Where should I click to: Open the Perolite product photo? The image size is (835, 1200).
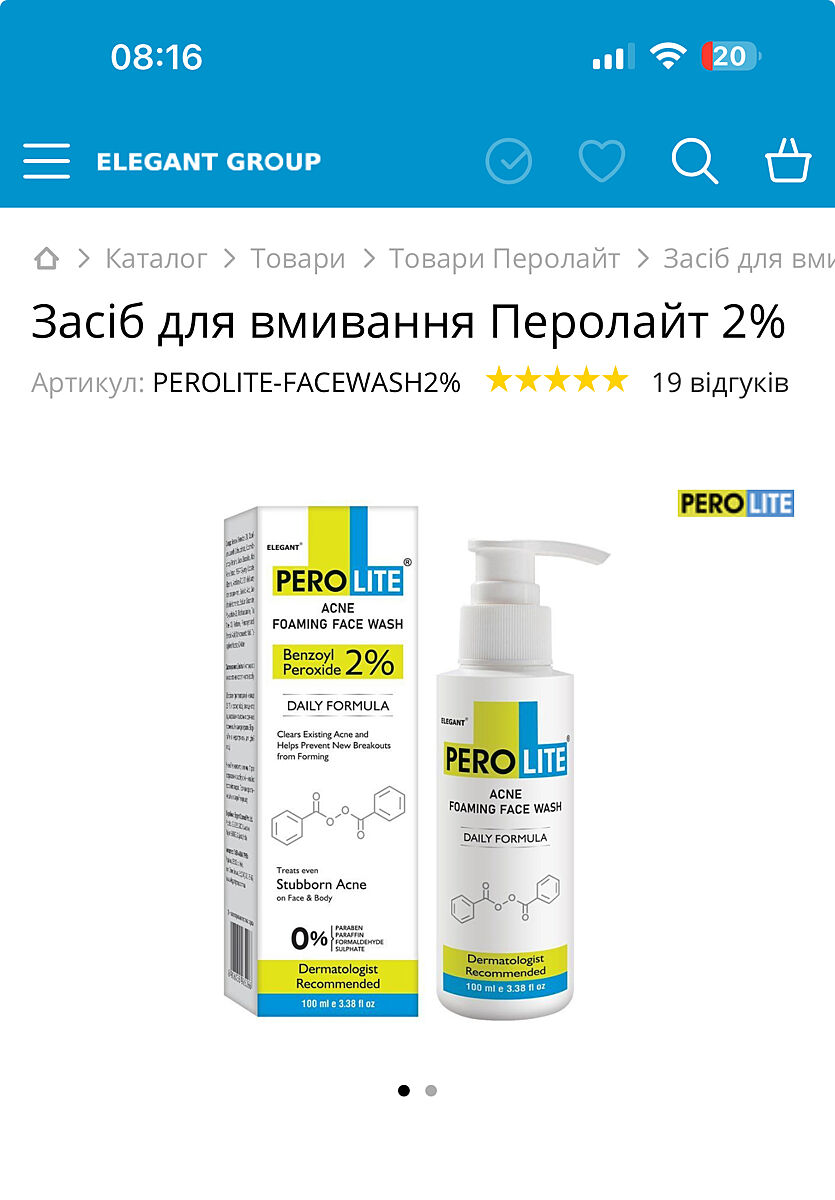415,760
